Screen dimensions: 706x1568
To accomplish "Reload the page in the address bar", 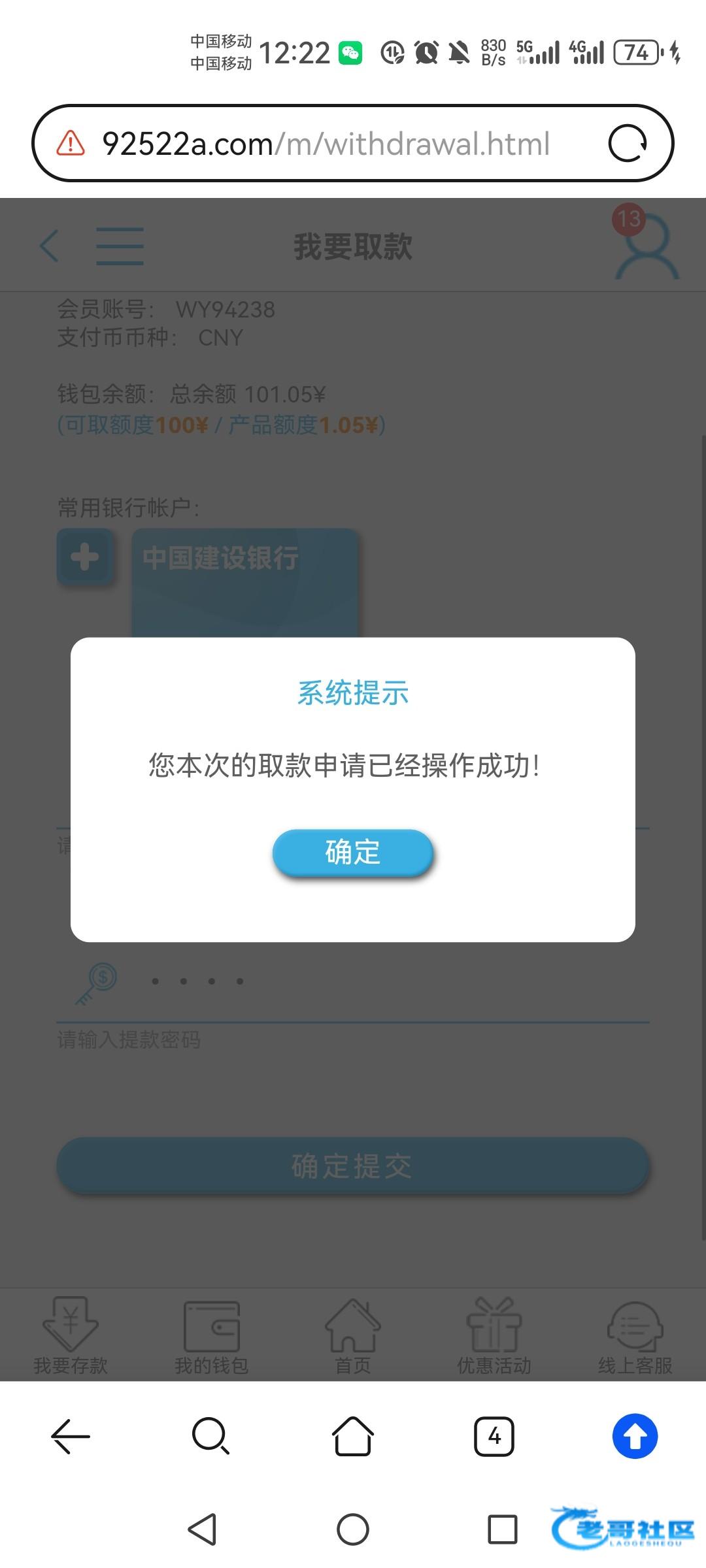I will [x=628, y=144].
